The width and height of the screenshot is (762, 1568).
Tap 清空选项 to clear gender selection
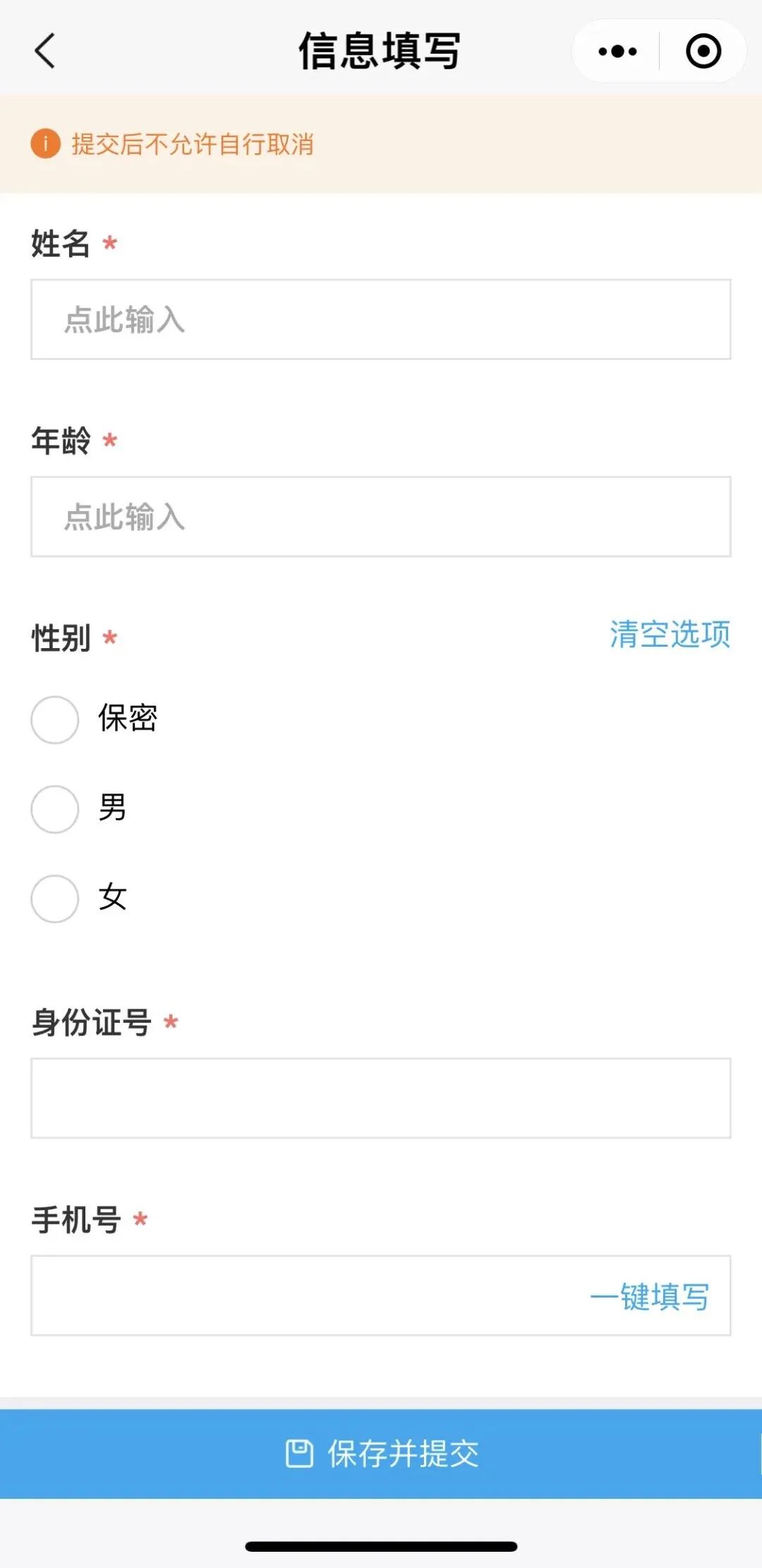pos(670,634)
